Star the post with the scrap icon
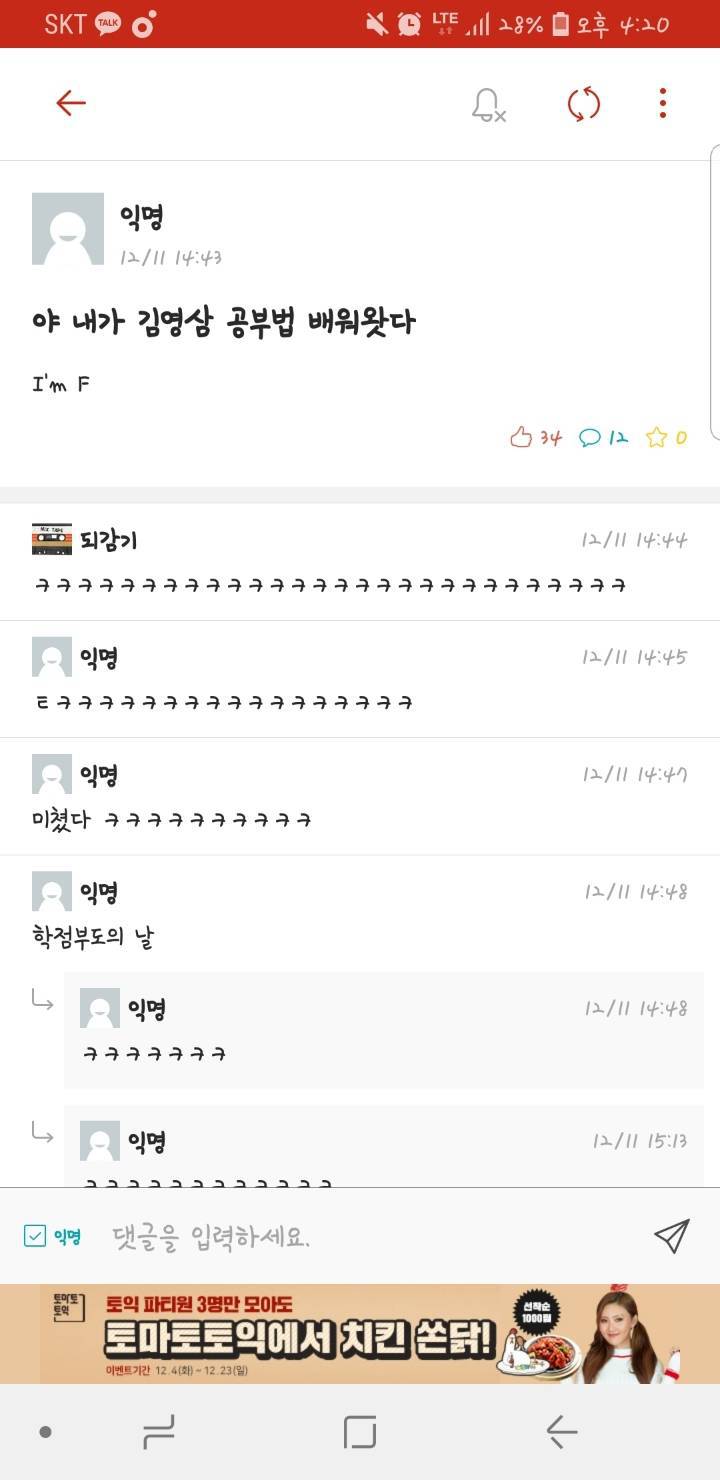The height and width of the screenshot is (1480, 720). coord(660,437)
